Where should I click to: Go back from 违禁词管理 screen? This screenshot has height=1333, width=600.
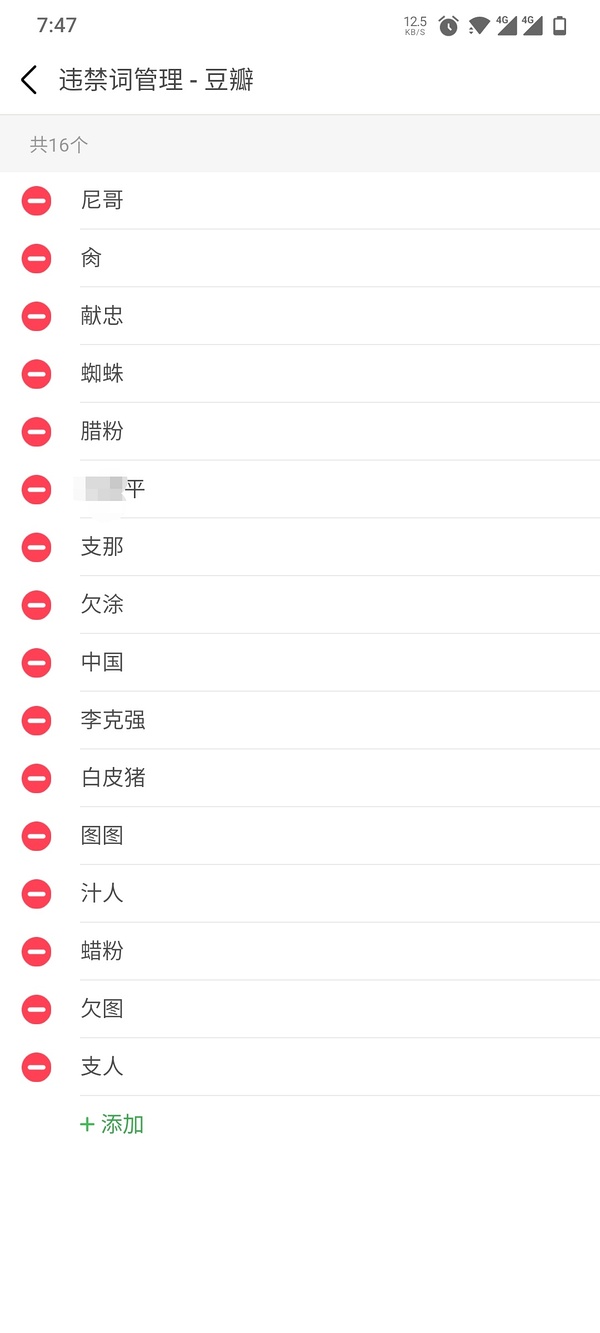coord(29,80)
